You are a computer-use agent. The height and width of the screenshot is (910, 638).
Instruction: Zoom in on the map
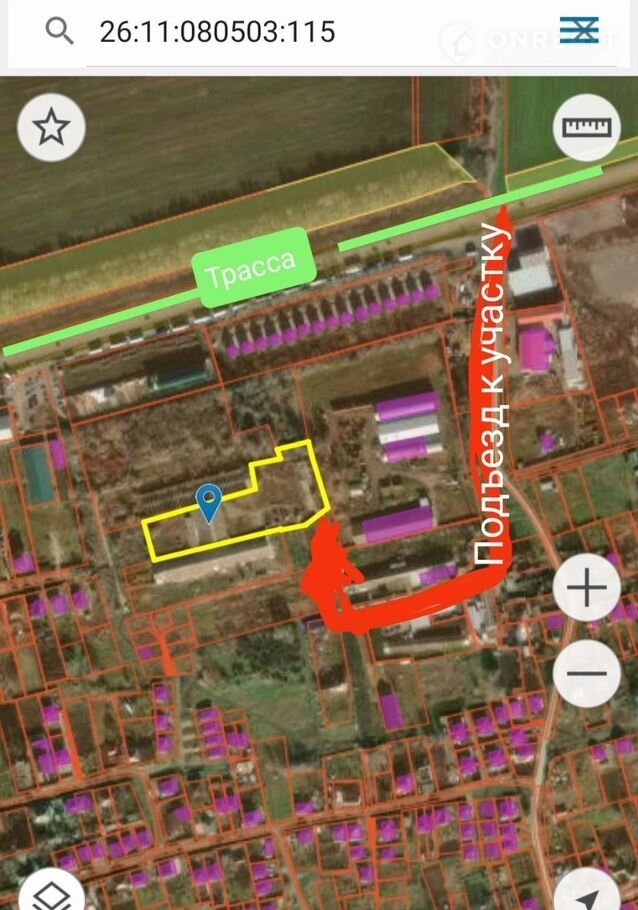click(586, 588)
